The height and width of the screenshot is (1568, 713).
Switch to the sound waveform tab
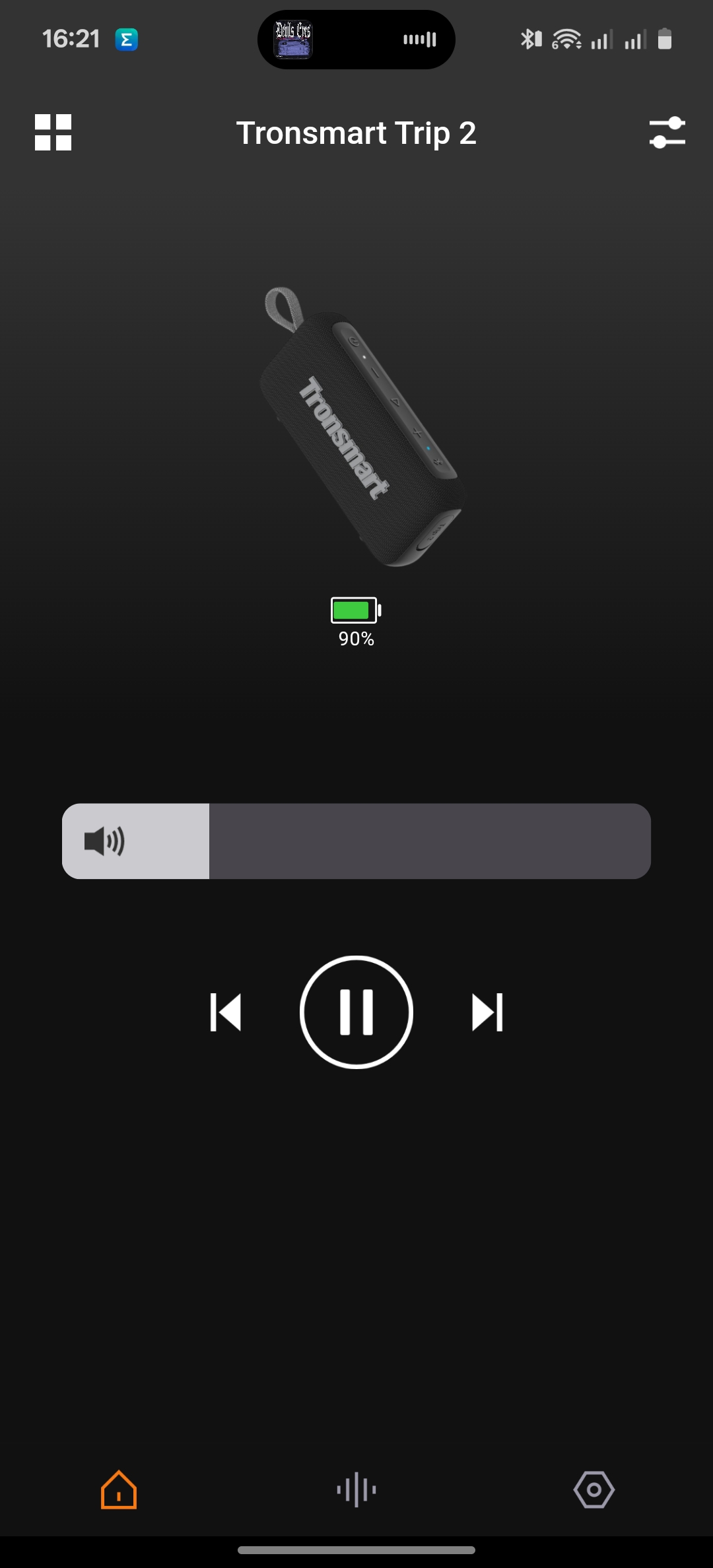click(x=356, y=1489)
